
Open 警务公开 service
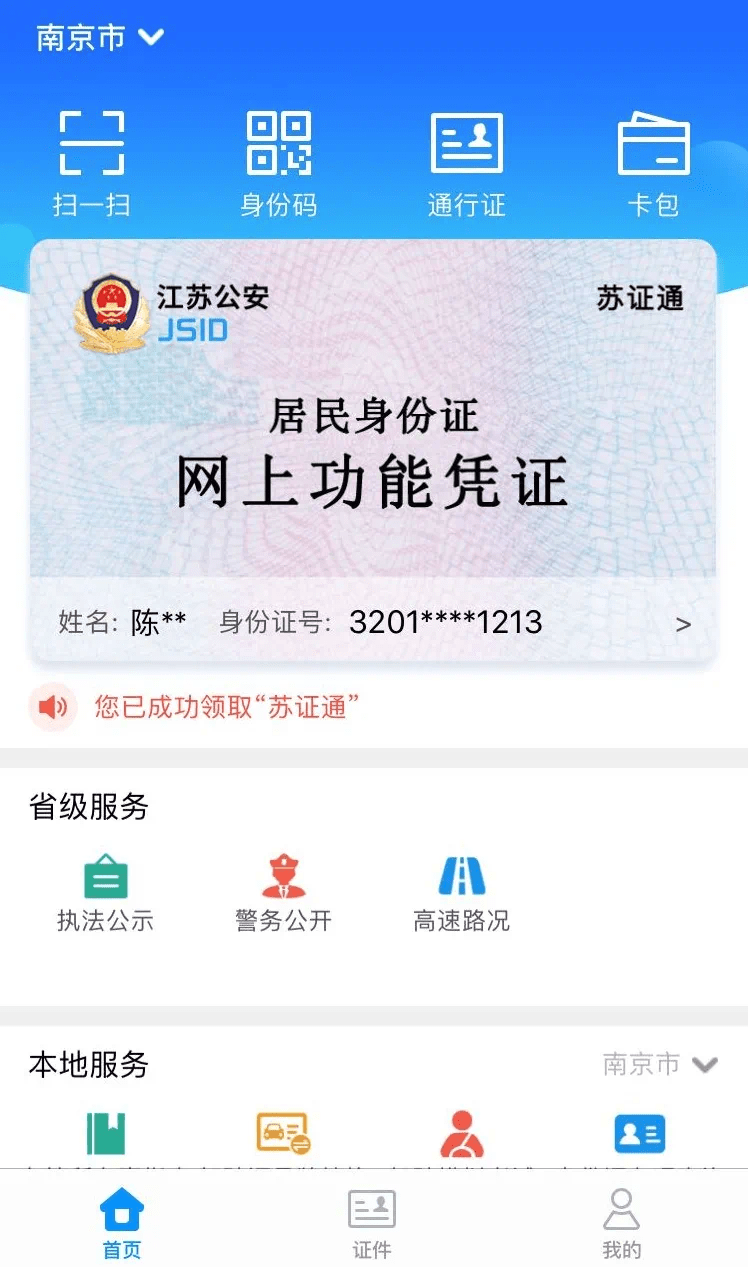coord(283,893)
